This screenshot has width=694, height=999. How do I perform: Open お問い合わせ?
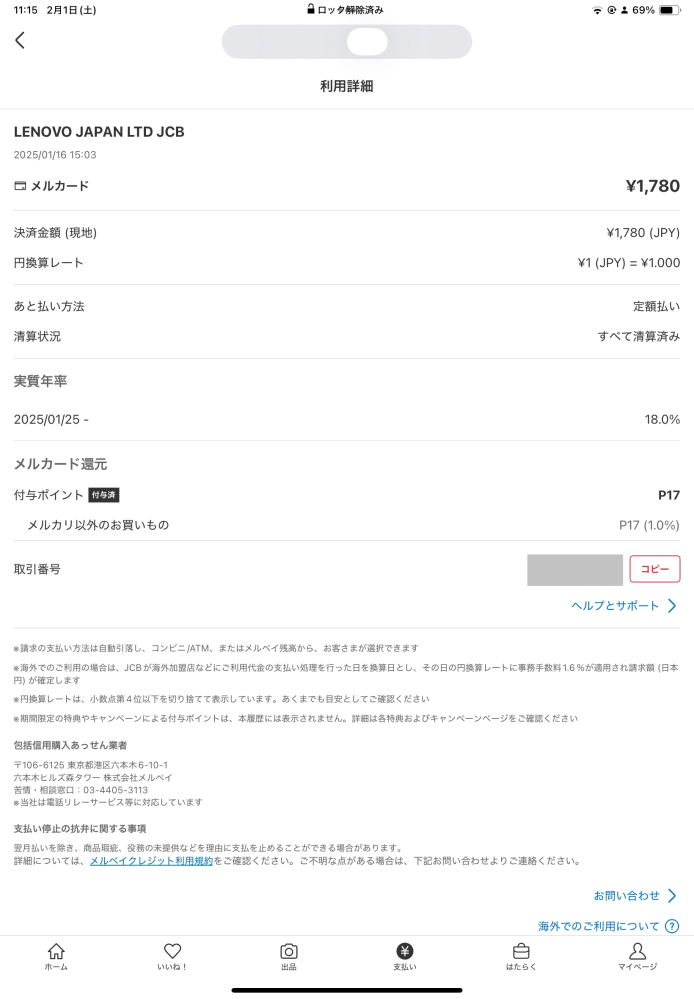click(635, 896)
